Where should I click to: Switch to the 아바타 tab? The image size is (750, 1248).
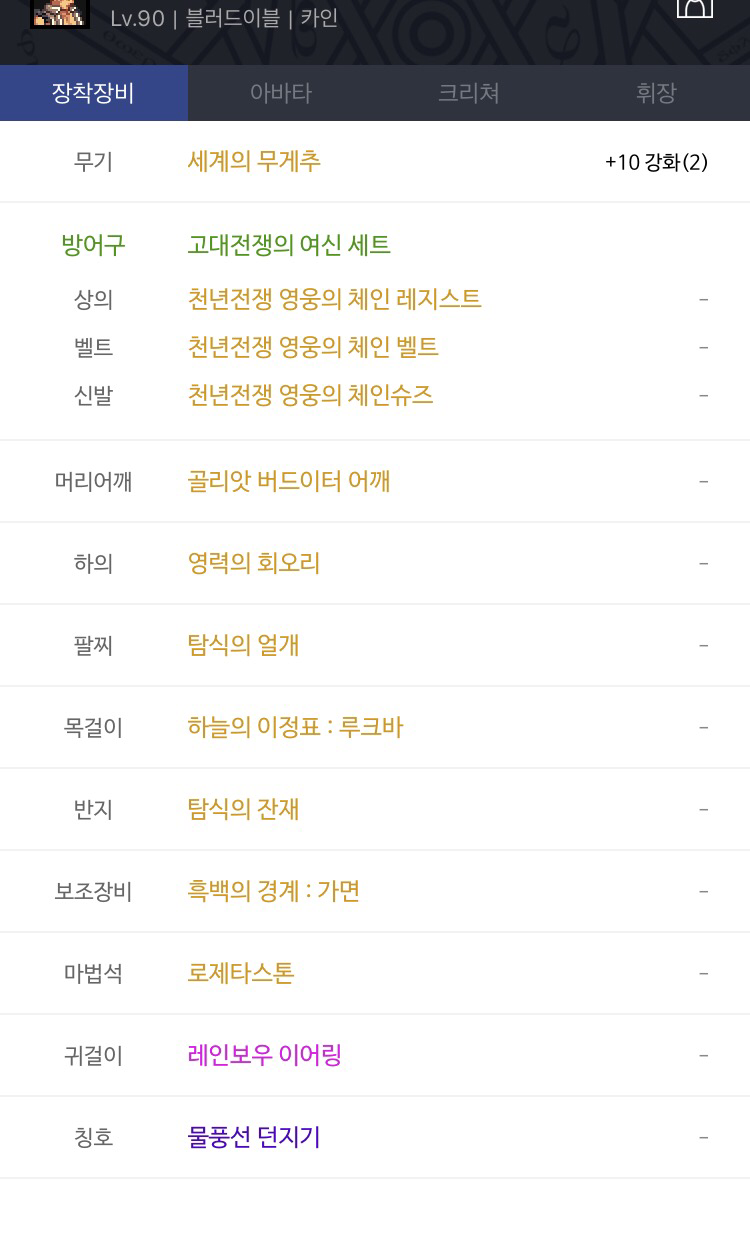point(281,93)
